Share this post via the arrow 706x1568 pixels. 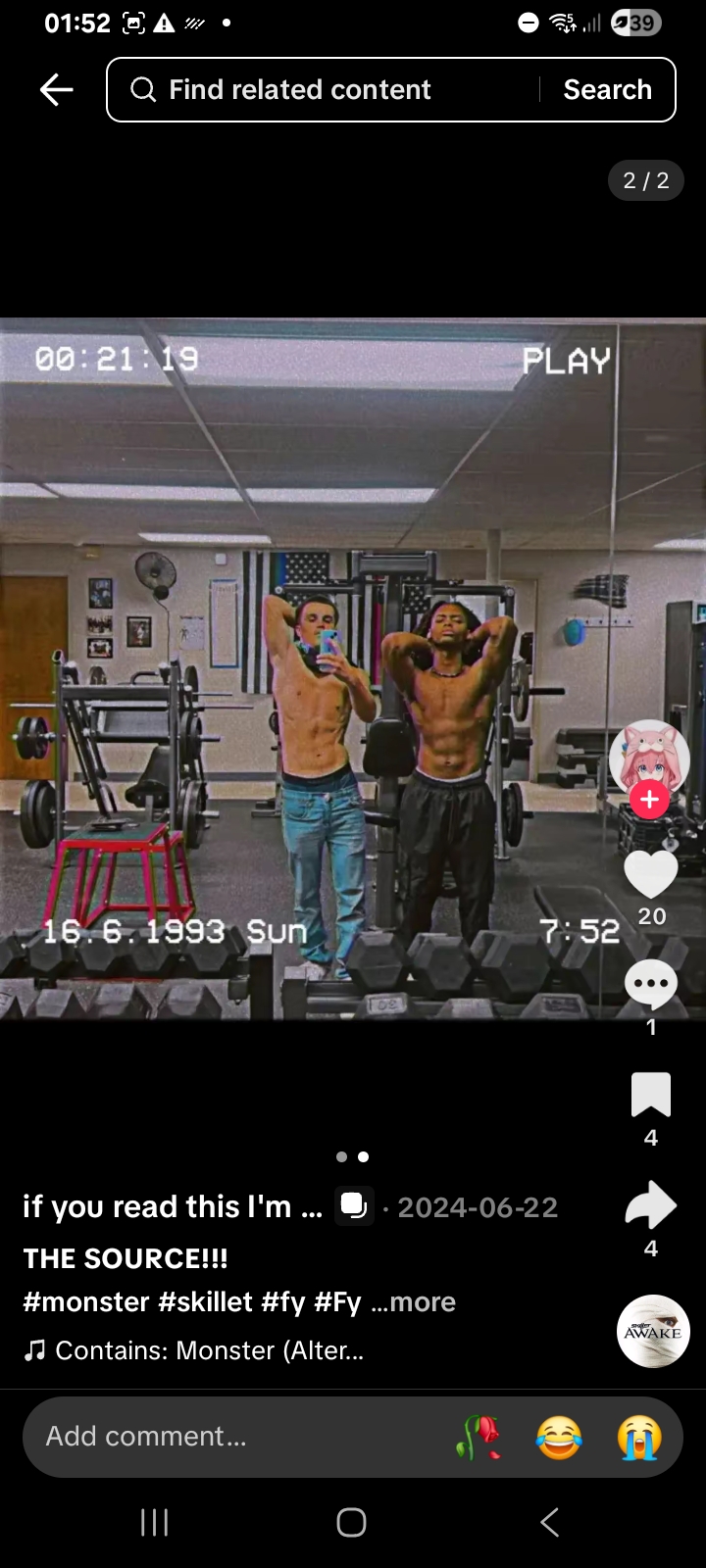point(651,1205)
